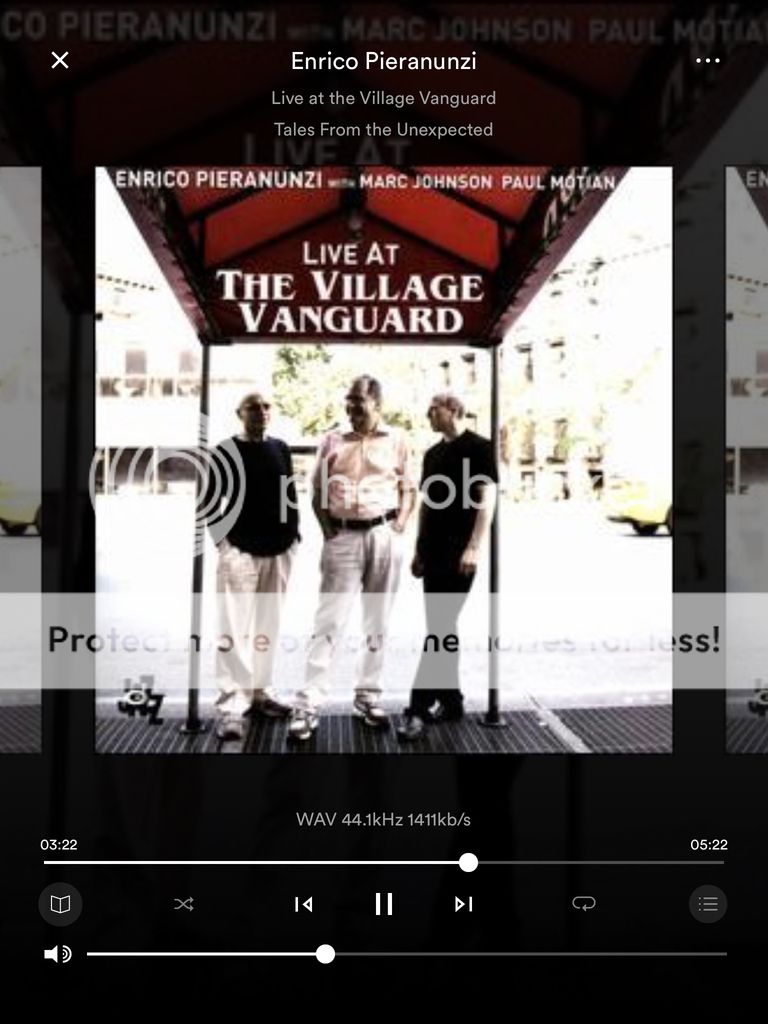Pause the current track

click(x=383, y=904)
